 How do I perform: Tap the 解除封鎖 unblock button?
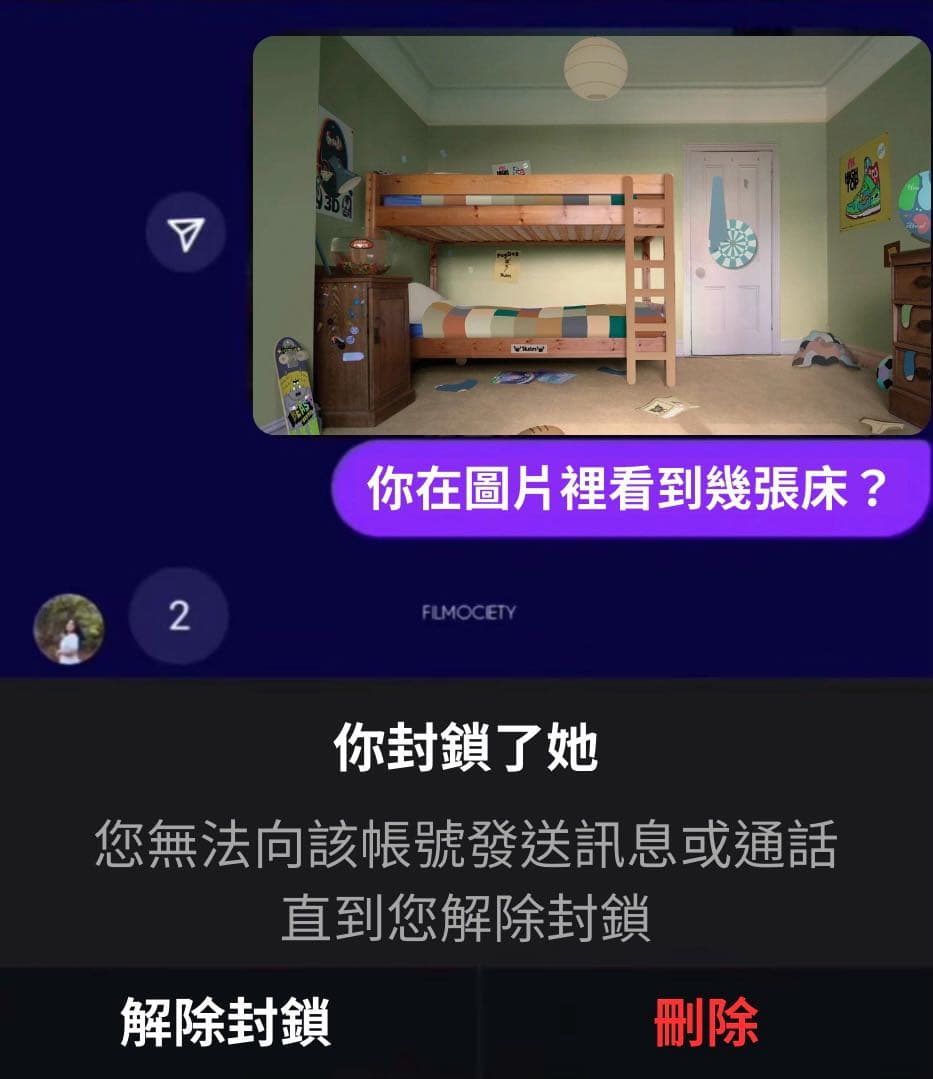click(226, 1023)
